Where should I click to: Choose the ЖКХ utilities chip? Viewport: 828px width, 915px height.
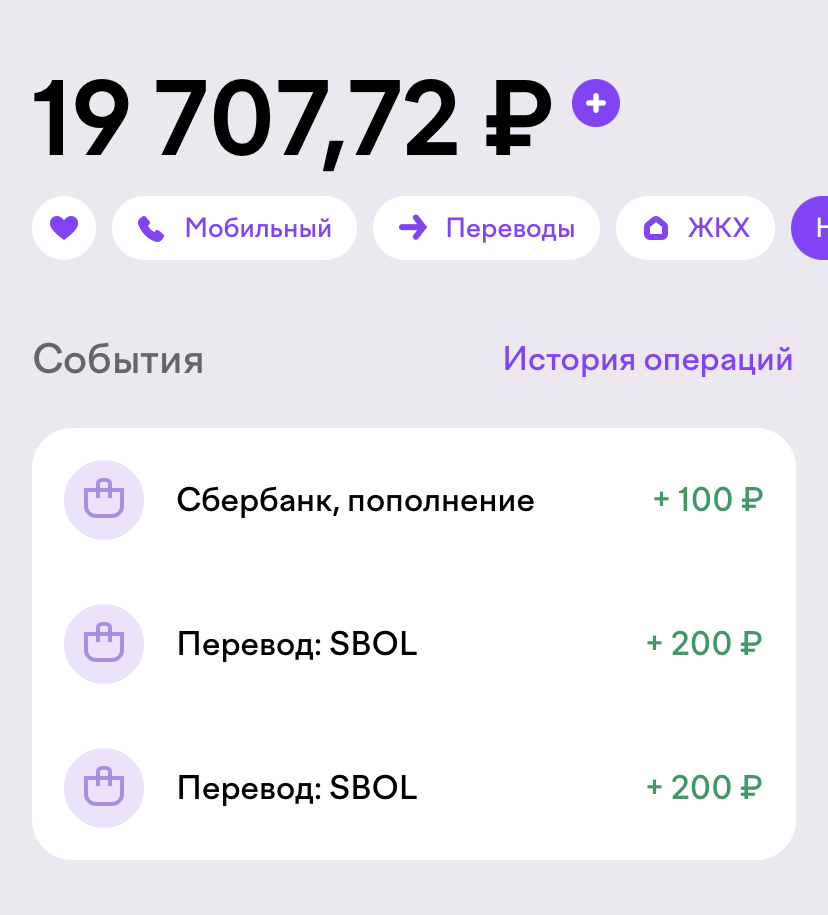coord(696,228)
